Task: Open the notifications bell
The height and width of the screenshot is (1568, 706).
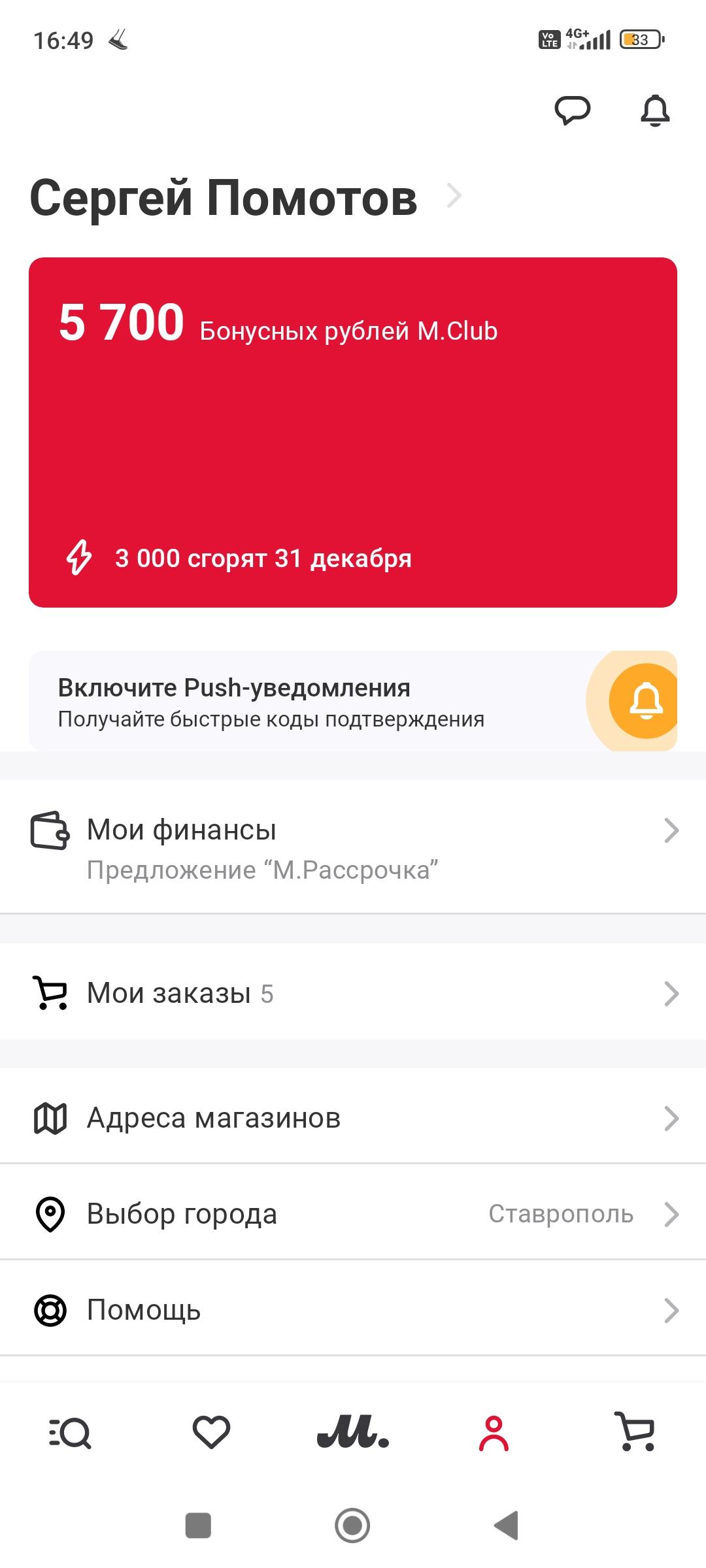Action: [x=655, y=110]
